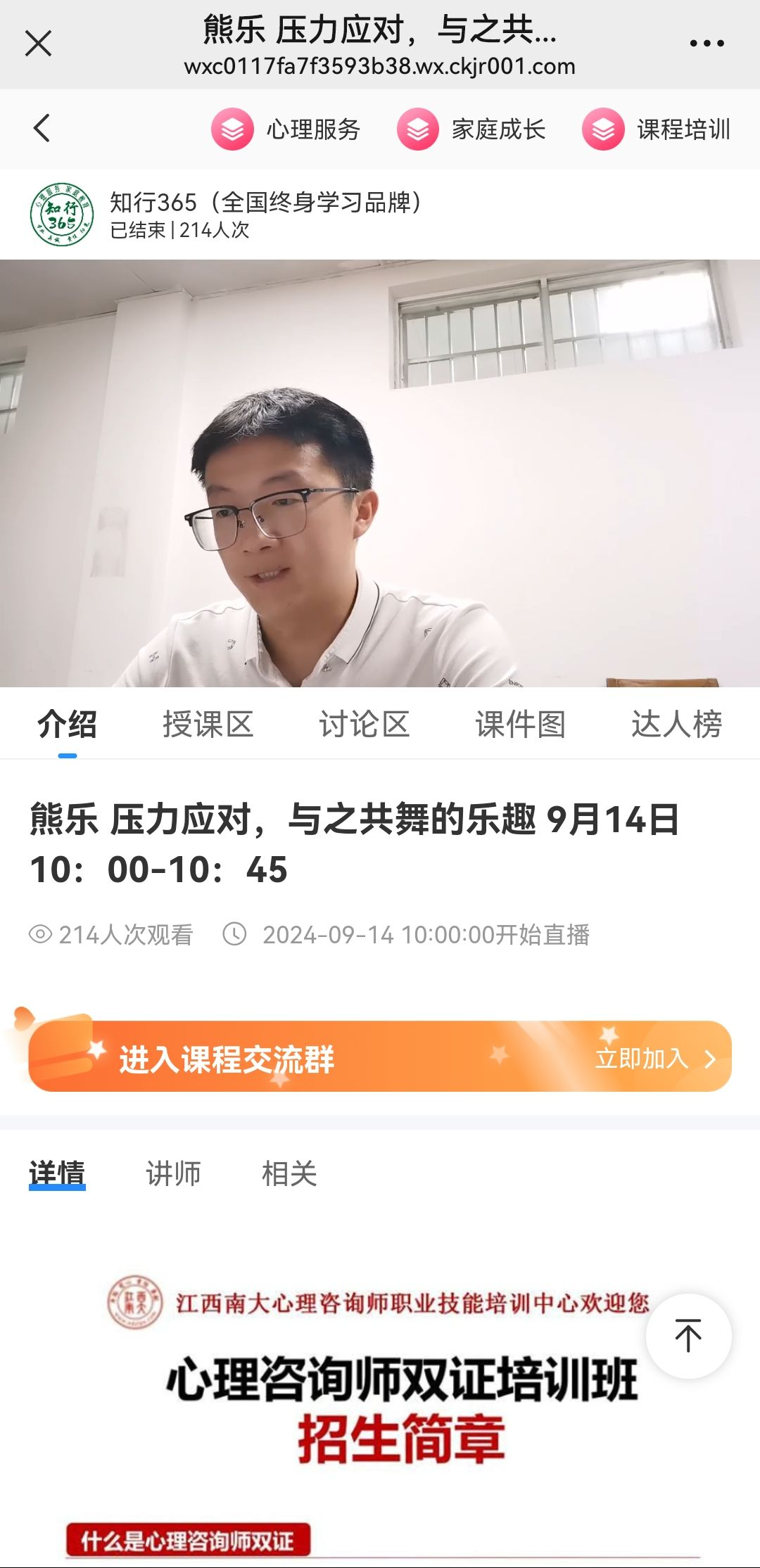The height and width of the screenshot is (1568, 760).
Task: Switch to the 相关 sub-tab
Action: (x=289, y=1173)
